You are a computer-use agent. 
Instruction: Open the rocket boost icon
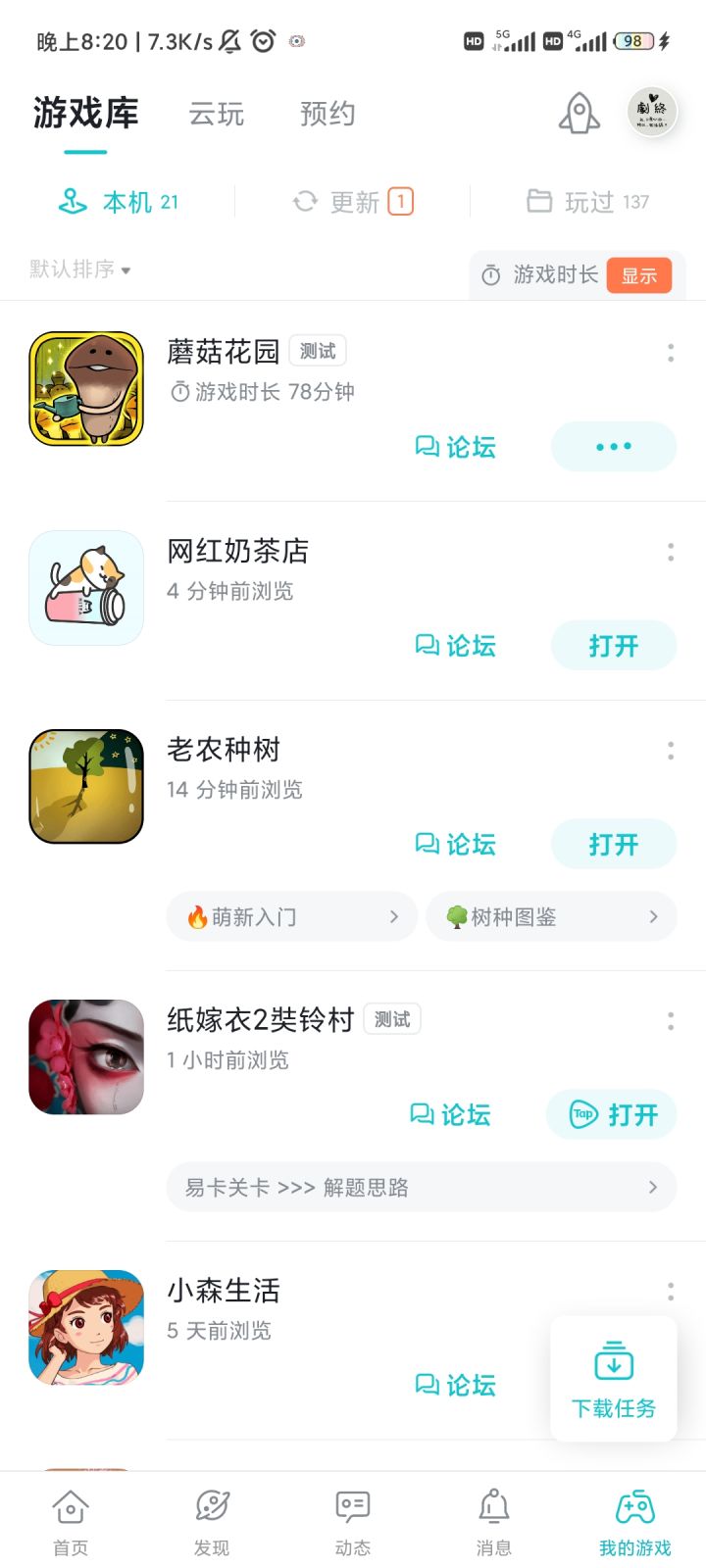[x=579, y=114]
